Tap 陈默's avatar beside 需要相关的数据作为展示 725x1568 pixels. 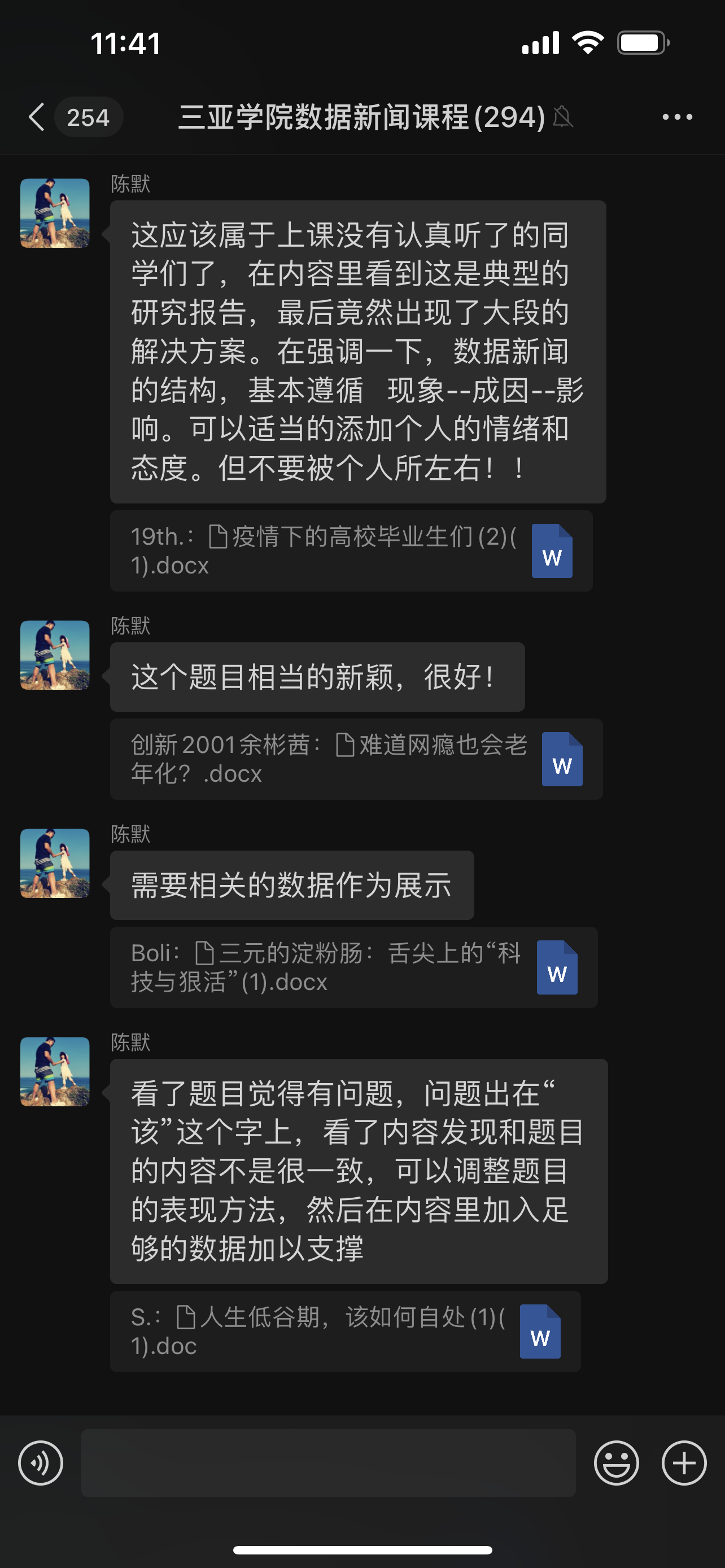pos(55,863)
